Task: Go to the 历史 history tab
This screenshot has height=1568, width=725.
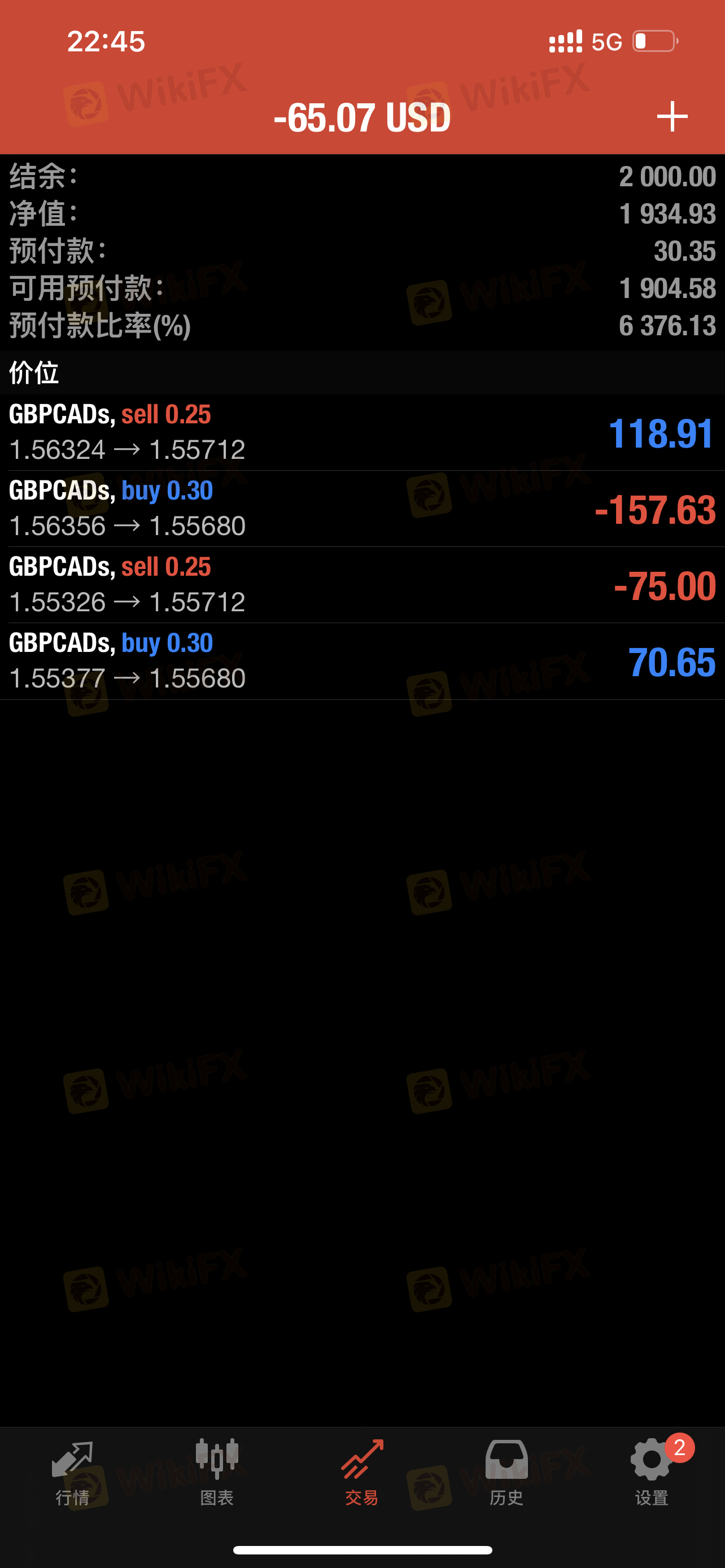Action: point(506,1472)
